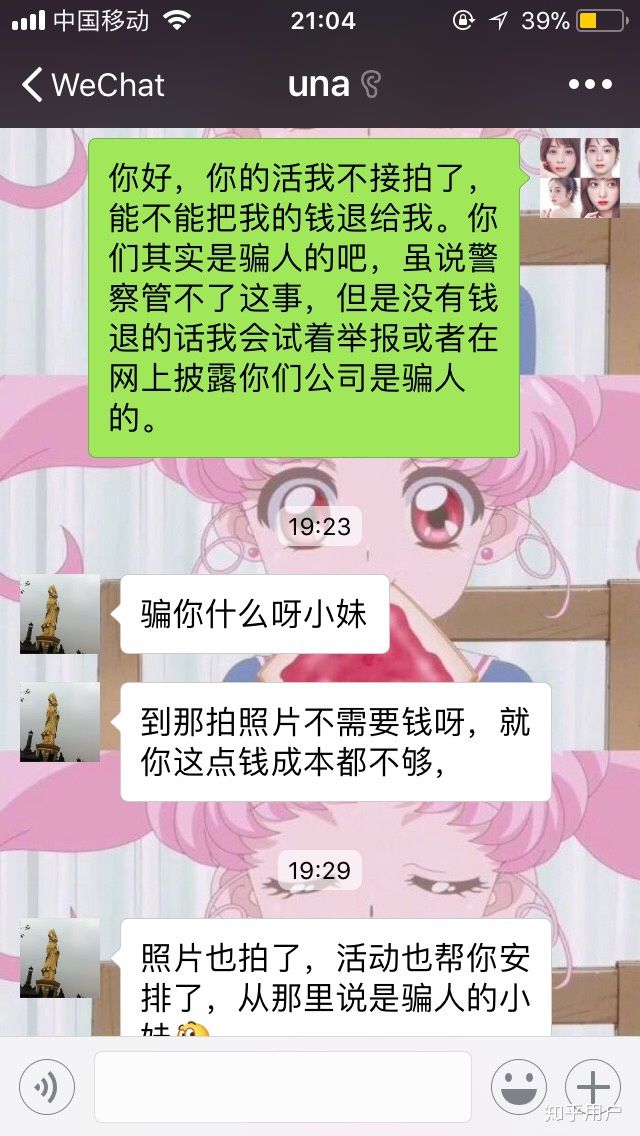Open the emoji sticker panel

coord(518,1087)
